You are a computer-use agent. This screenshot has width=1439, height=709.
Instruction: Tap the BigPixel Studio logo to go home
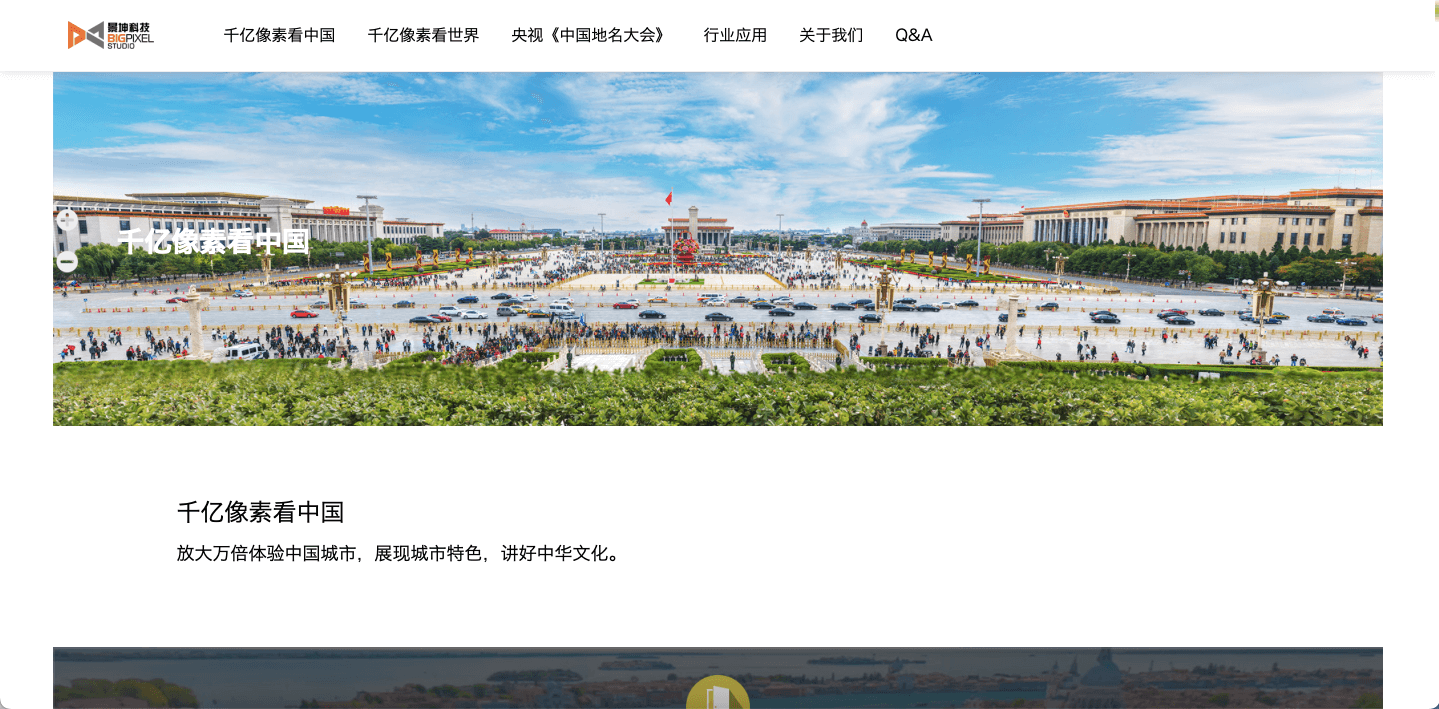pyautogui.click(x=111, y=35)
